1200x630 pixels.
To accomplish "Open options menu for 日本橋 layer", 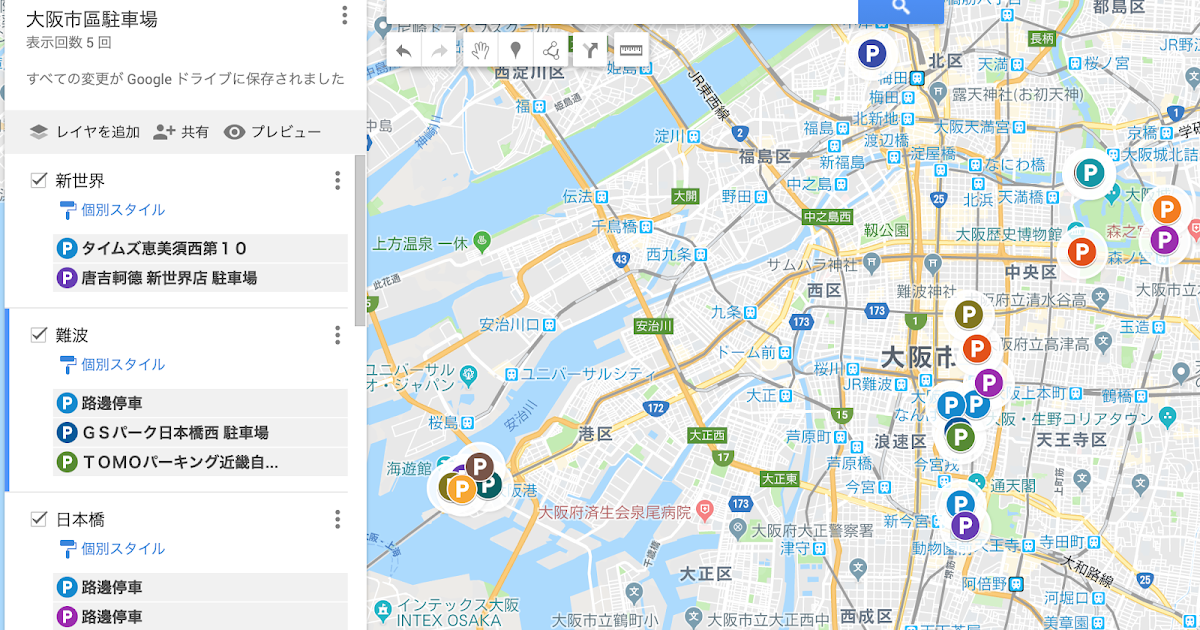I will (x=338, y=519).
